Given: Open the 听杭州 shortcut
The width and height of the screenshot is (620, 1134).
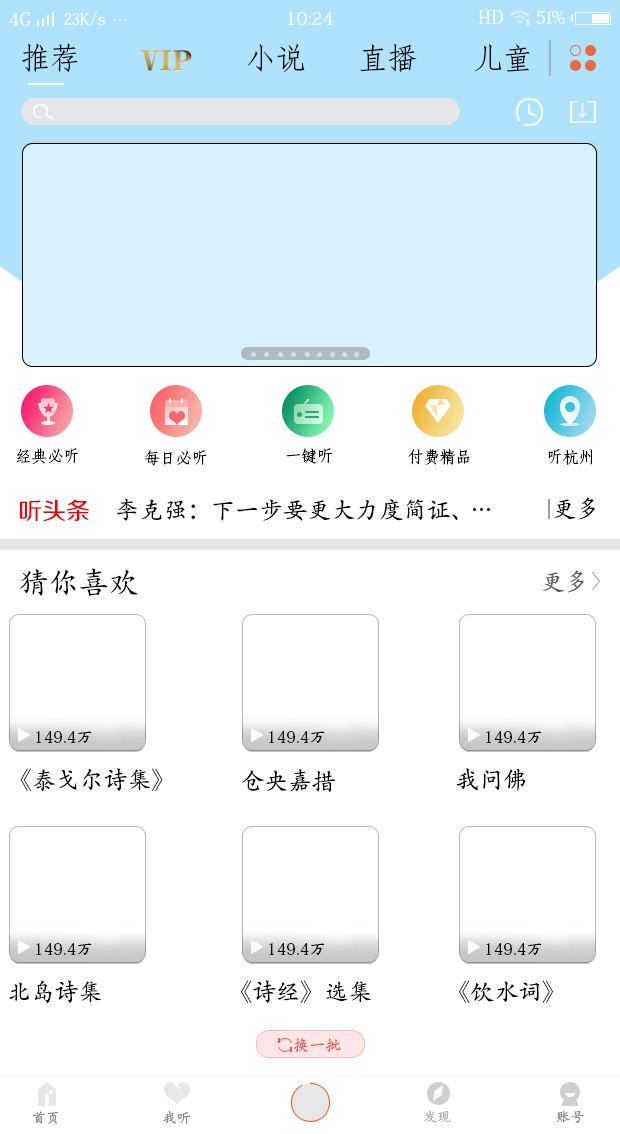Looking at the screenshot, I should pyautogui.click(x=570, y=411).
